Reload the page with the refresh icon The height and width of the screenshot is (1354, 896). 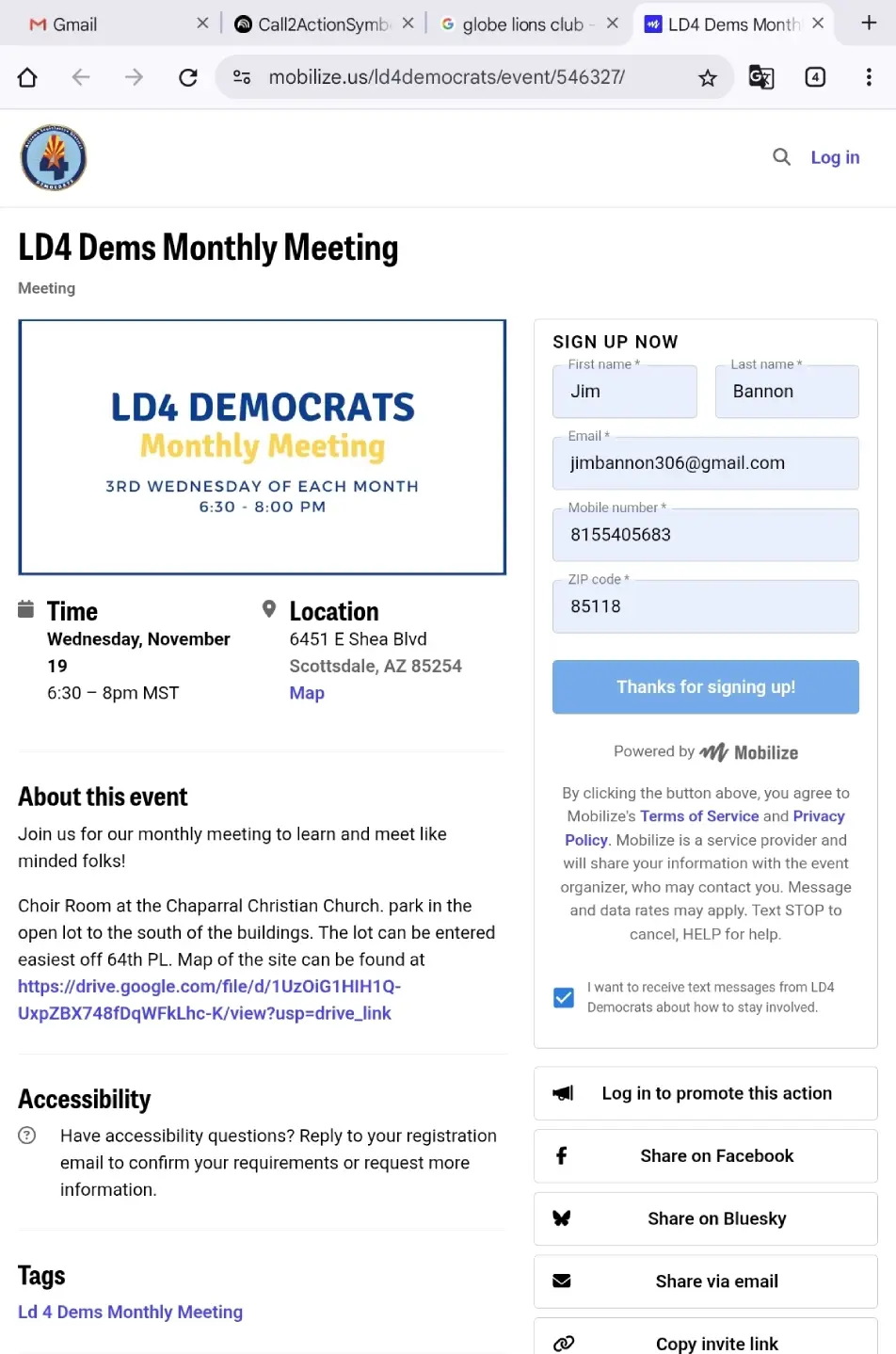click(187, 77)
